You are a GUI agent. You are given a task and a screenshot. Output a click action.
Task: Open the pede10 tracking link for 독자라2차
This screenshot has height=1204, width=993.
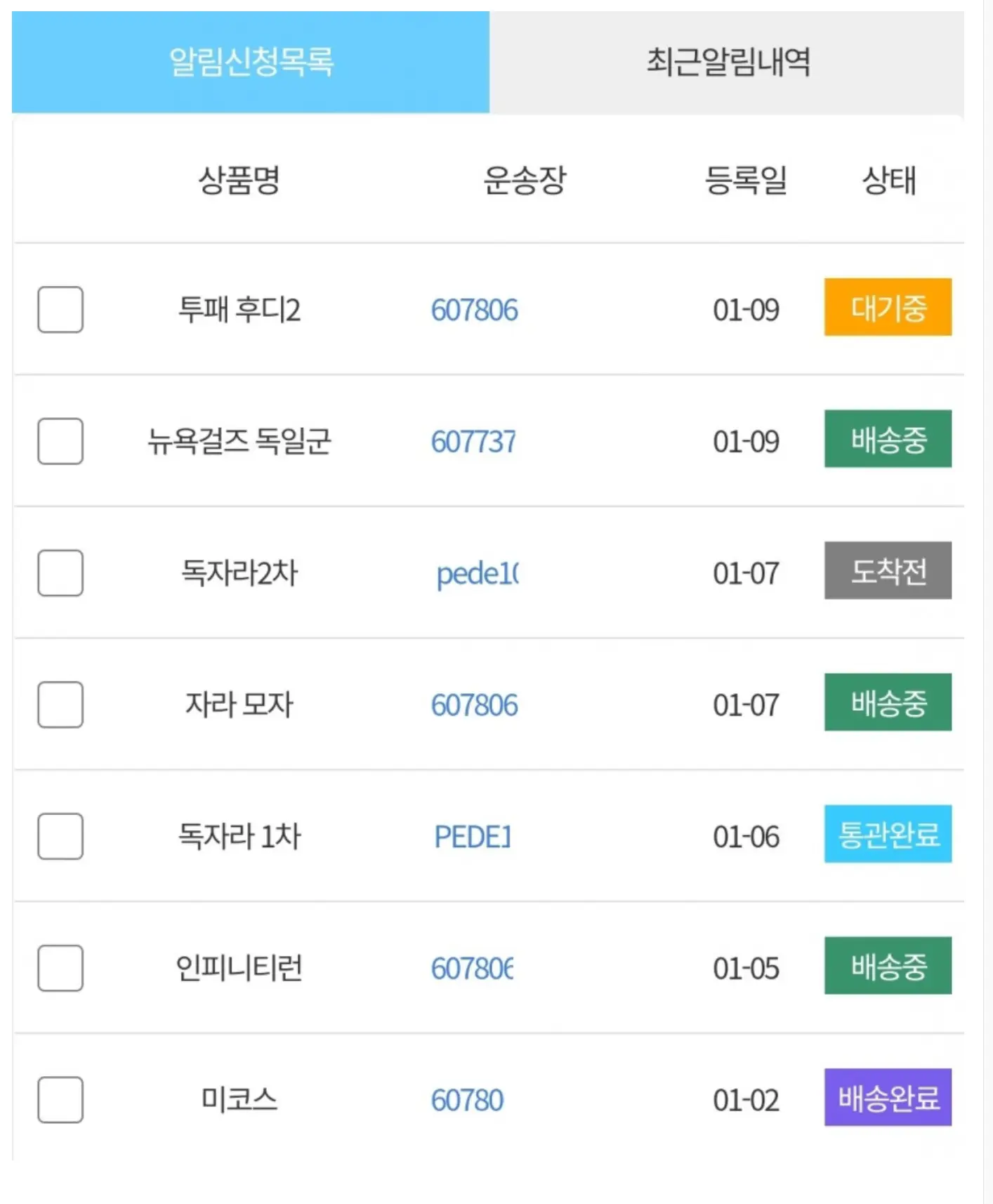tap(476, 574)
